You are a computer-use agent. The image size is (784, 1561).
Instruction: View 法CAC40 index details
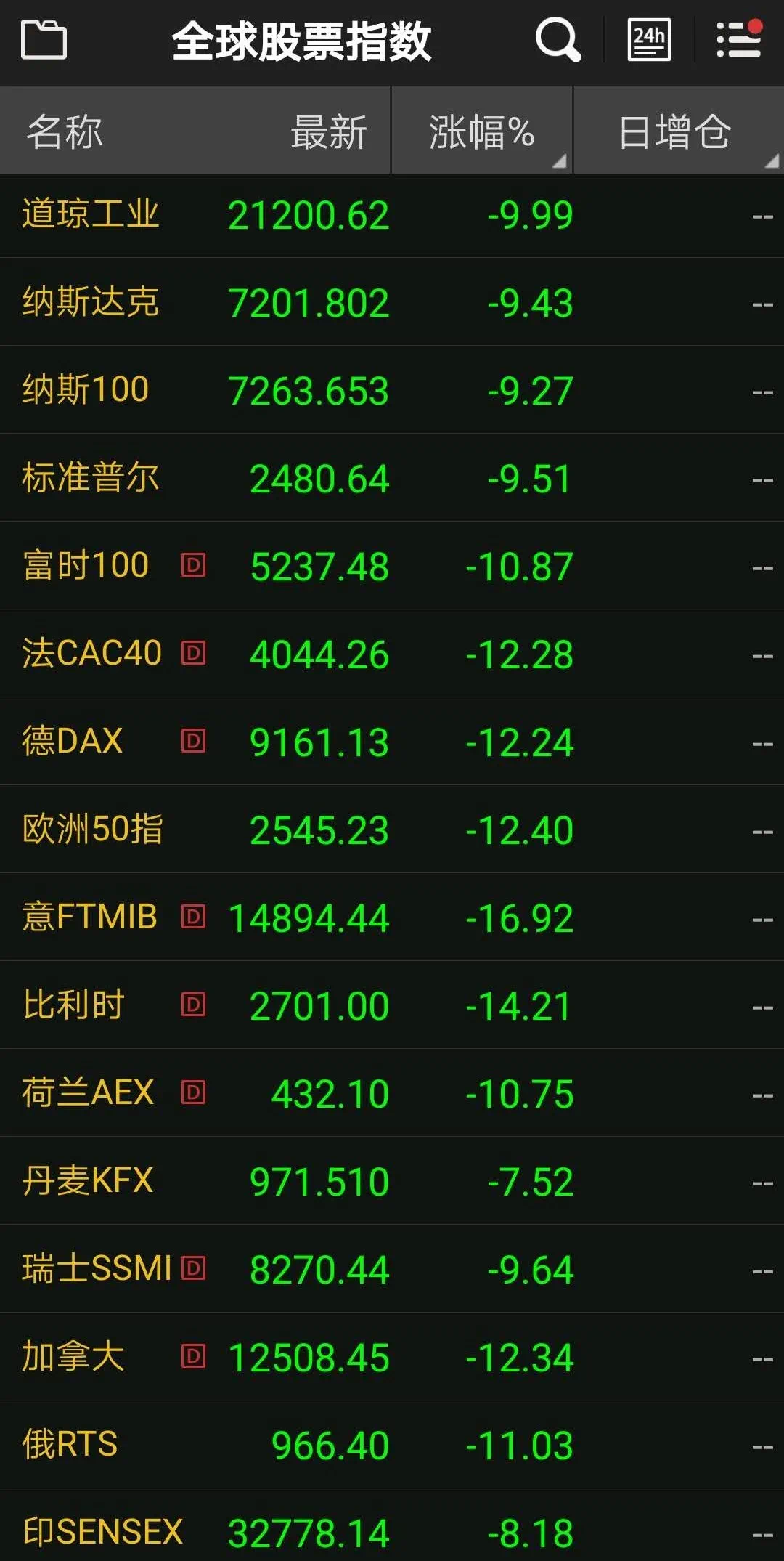point(392,654)
